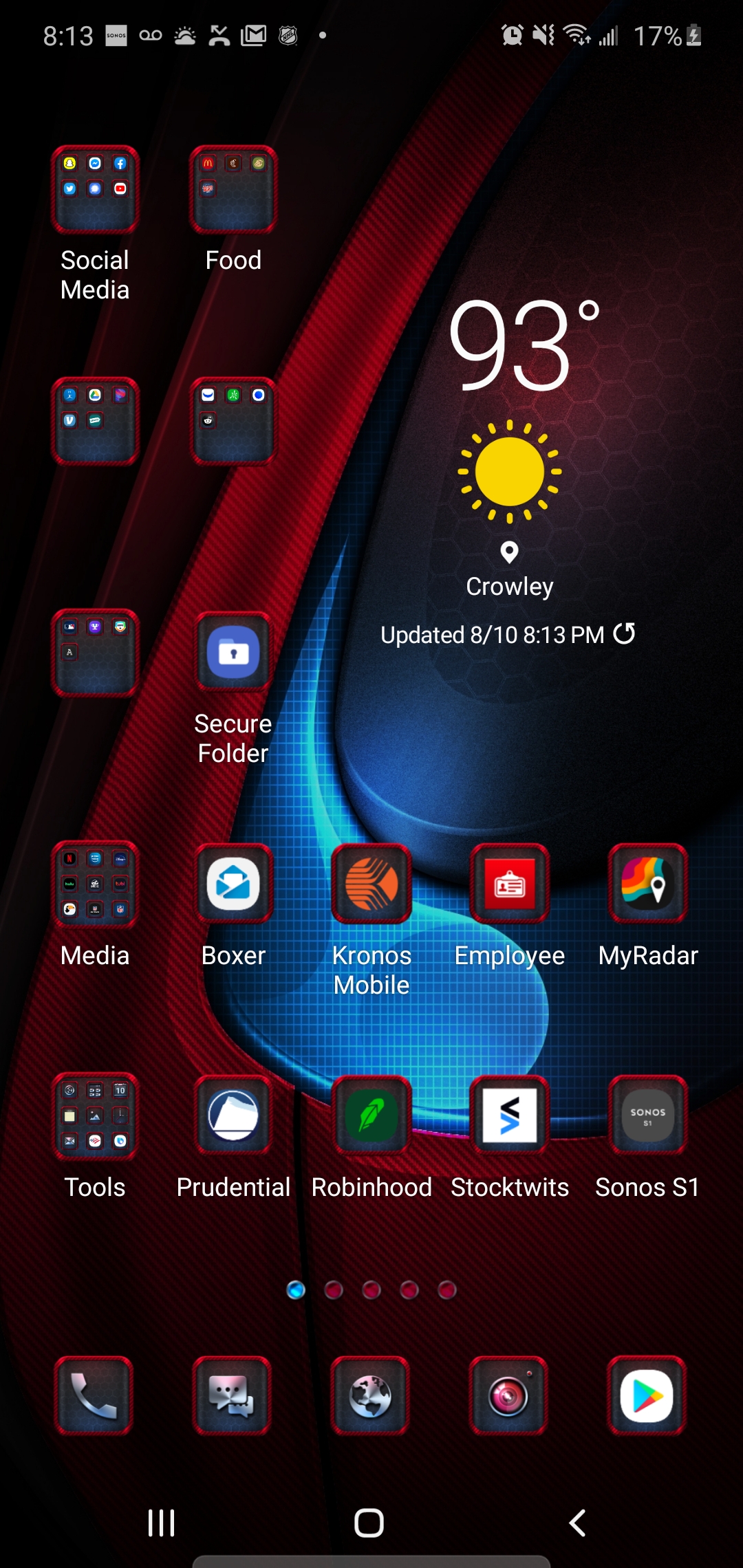The height and width of the screenshot is (1568, 743).
Task: Open the Food folder
Action: (x=233, y=190)
